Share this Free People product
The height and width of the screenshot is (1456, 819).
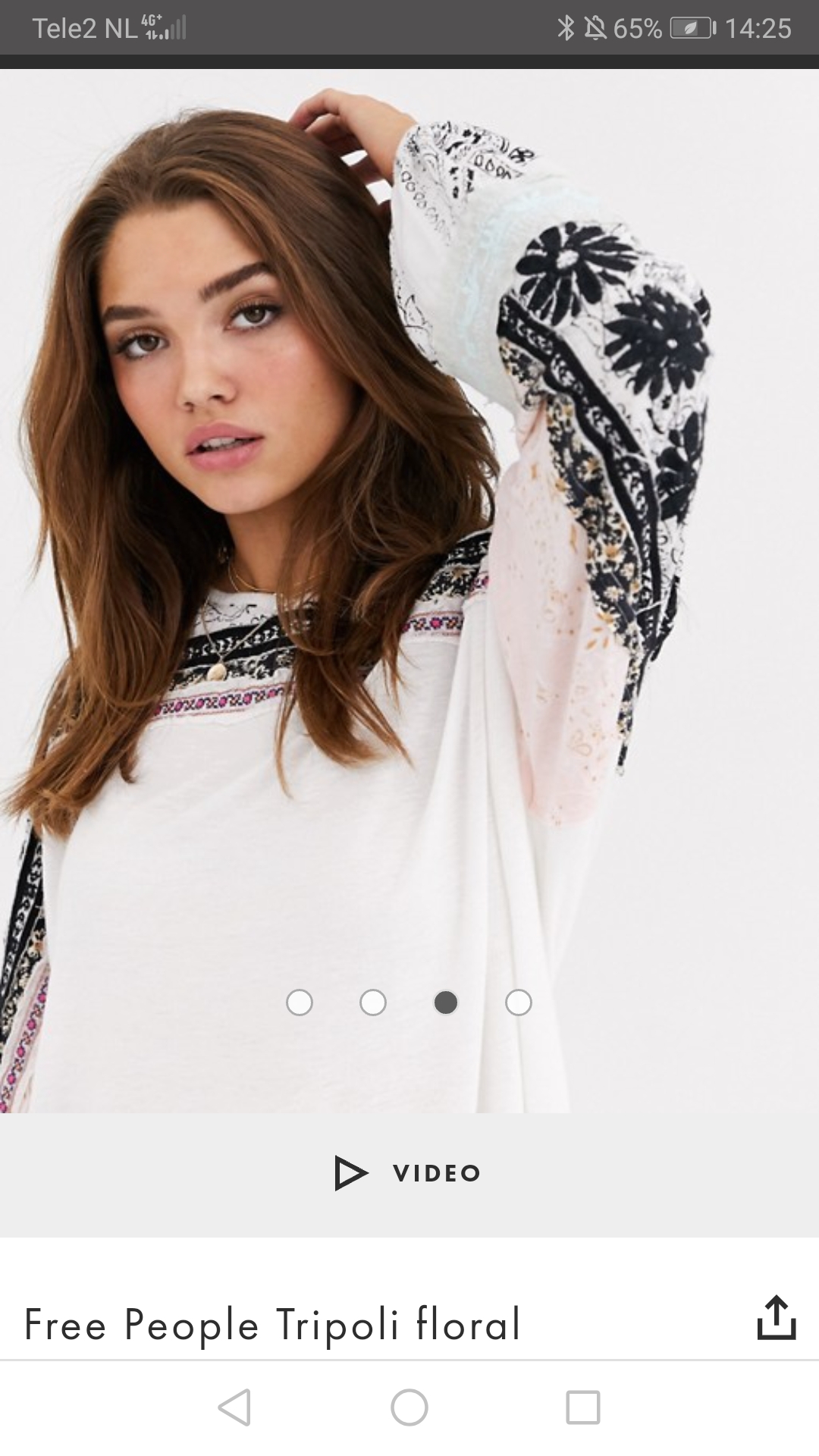pyautogui.click(x=776, y=1318)
